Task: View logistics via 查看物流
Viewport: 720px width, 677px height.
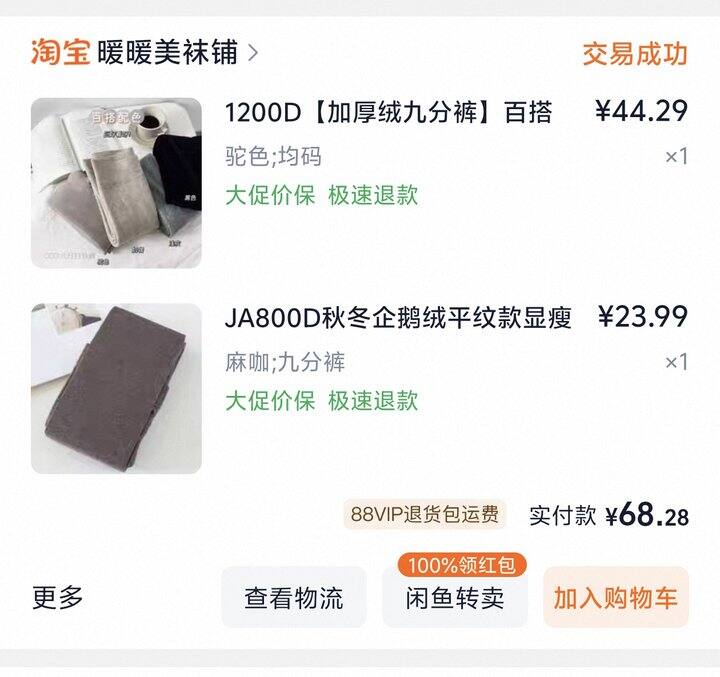Action: tap(294, 598)
